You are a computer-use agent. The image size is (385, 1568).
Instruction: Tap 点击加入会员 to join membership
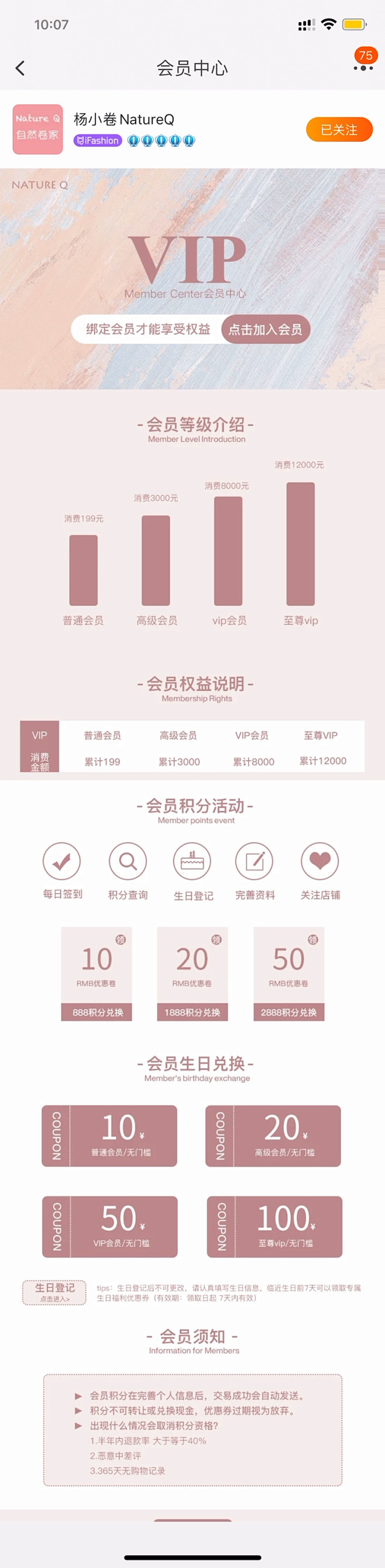[265, 329]
